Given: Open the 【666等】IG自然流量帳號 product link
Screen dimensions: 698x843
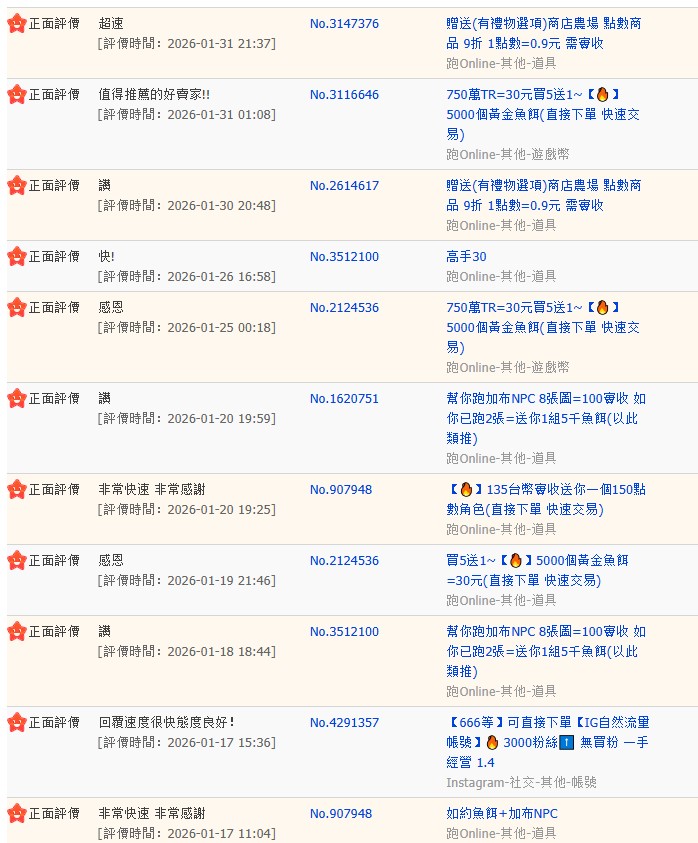Looking at the screenshot, I should click(547, 732).
